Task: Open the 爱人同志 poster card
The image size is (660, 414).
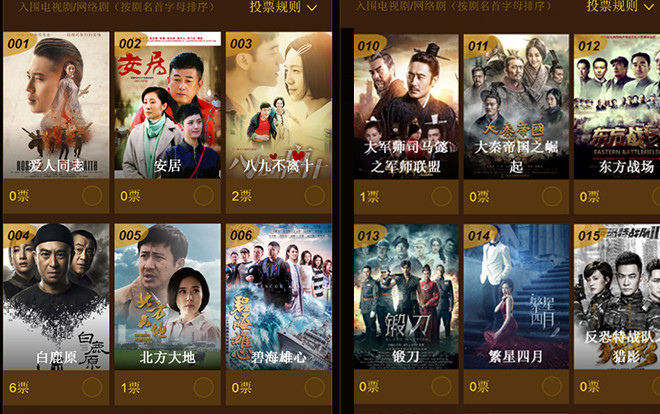Action: click(x=55, y=105)
